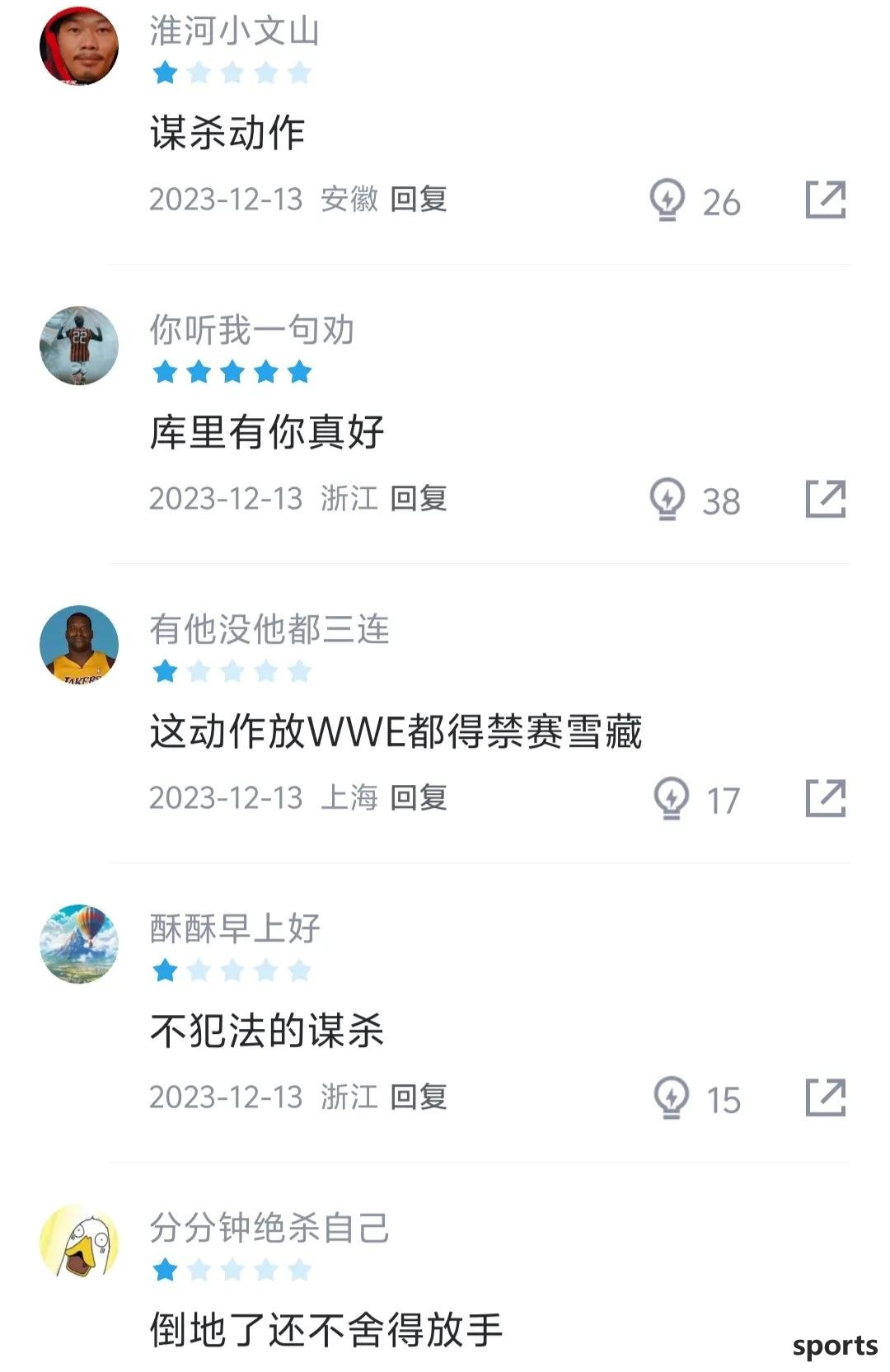
Task: View the avatar of 你听我一句劝
Action: click(x=79, y=345)
